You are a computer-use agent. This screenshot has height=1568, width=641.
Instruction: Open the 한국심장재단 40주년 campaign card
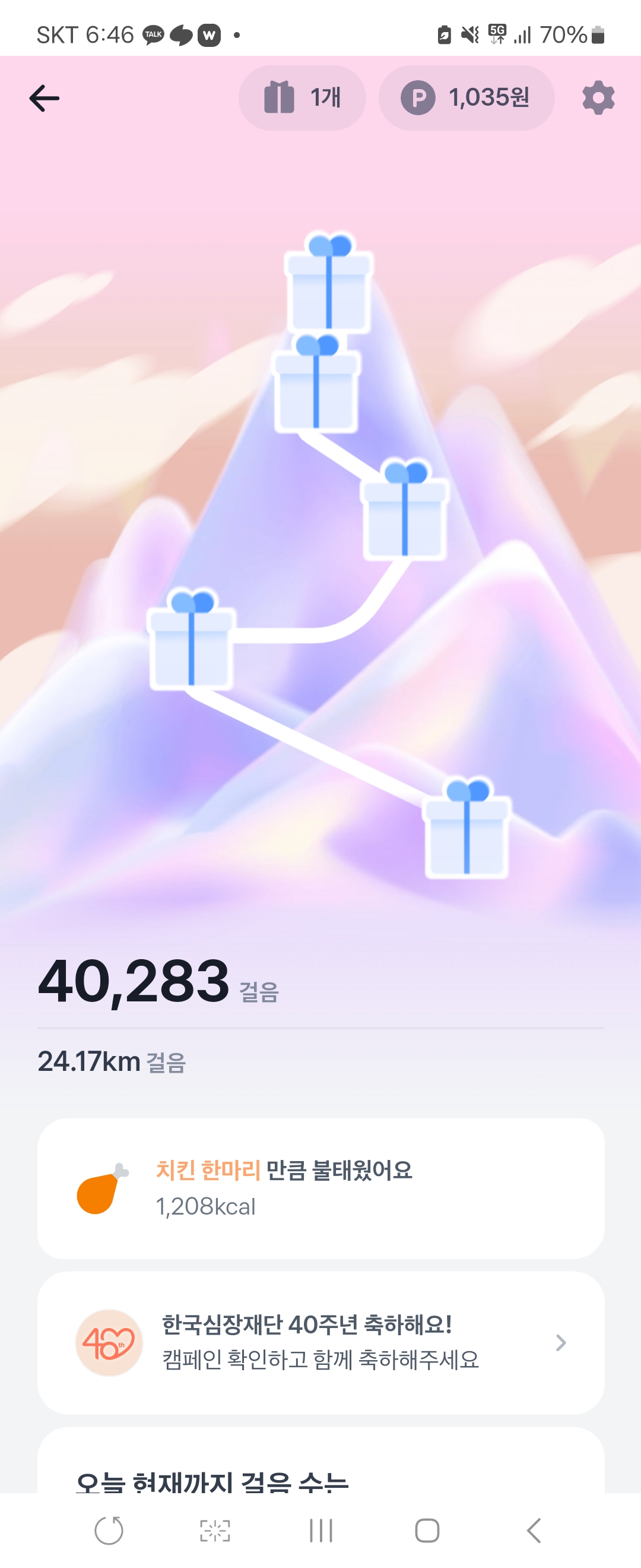click(x=320, y=1342)
